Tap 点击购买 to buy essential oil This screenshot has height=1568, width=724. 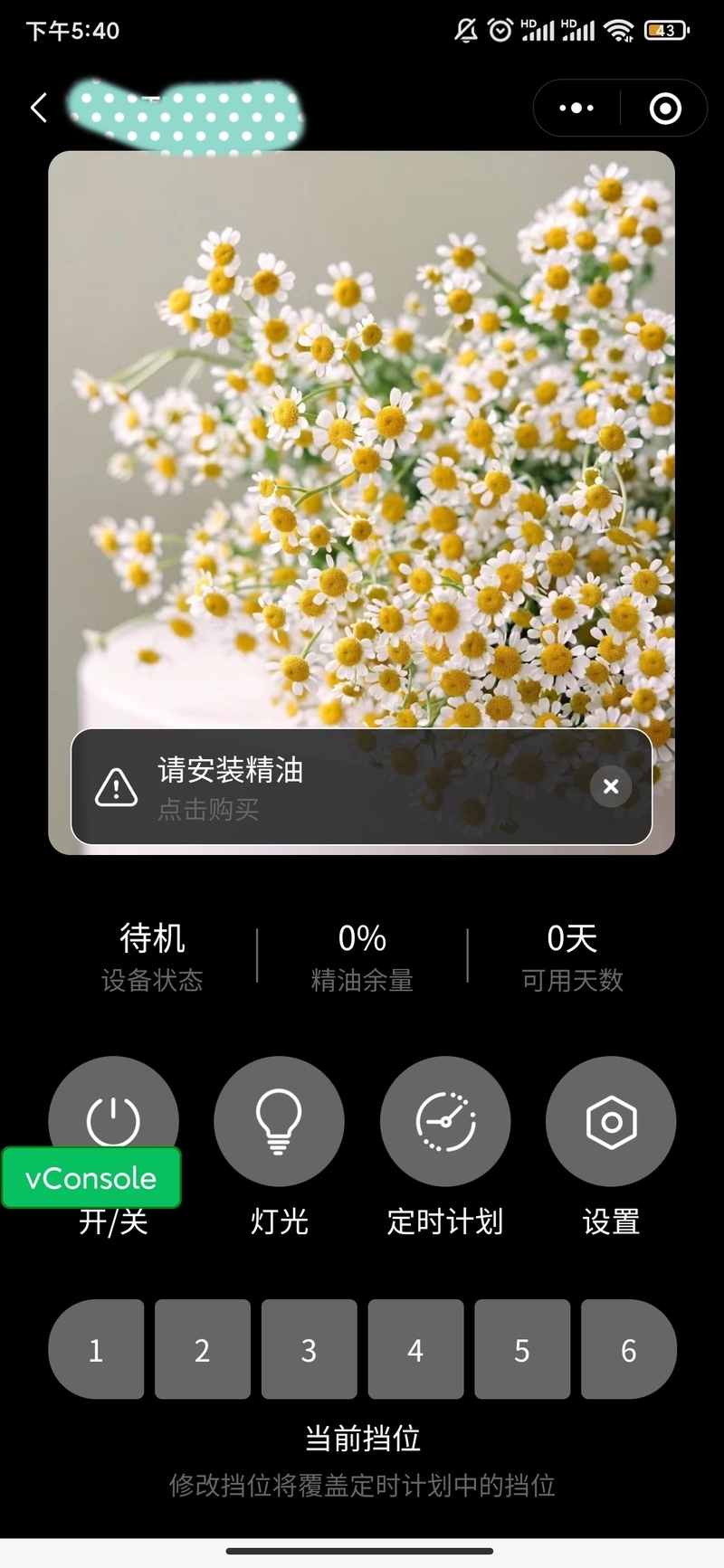pos(209,809)
